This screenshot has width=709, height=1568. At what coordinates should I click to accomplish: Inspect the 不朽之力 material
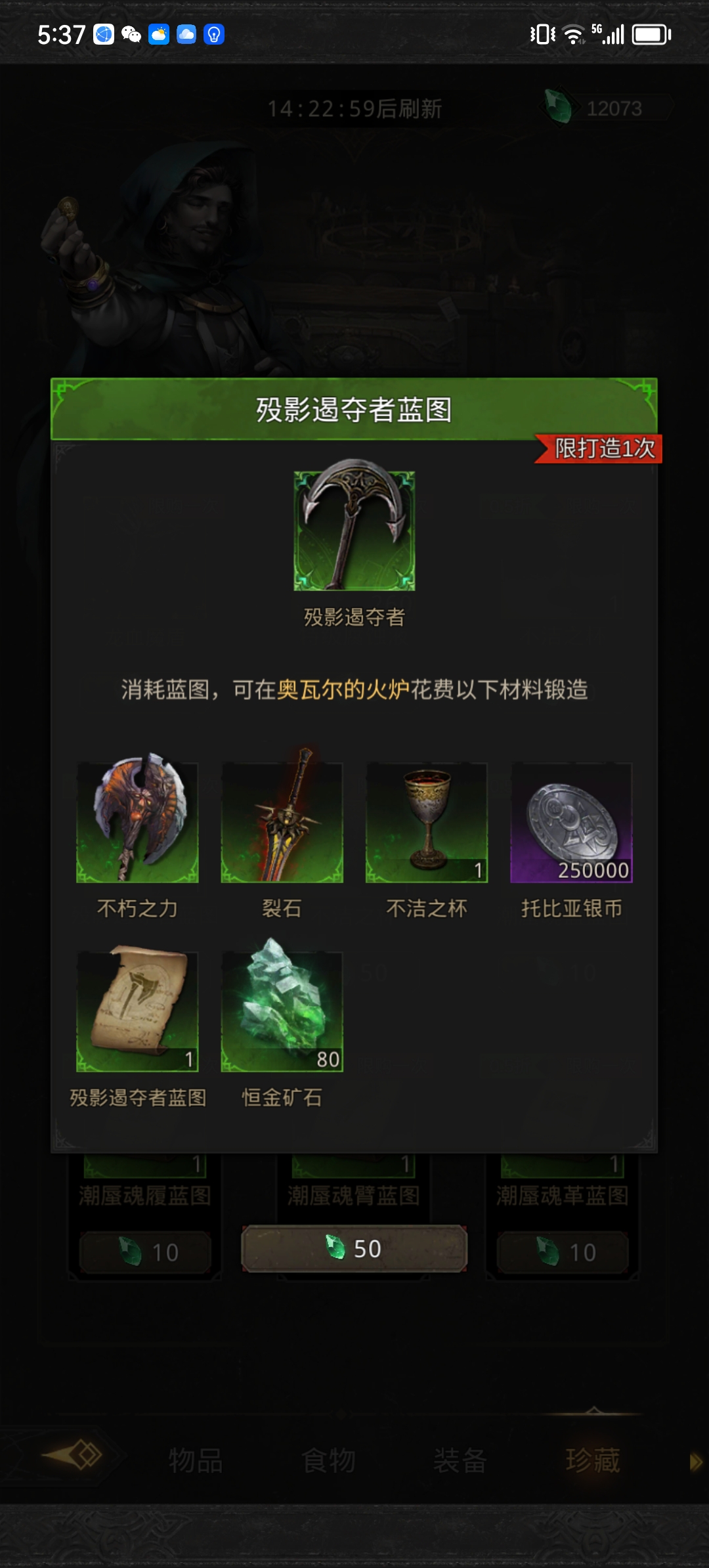coord(137,821)
